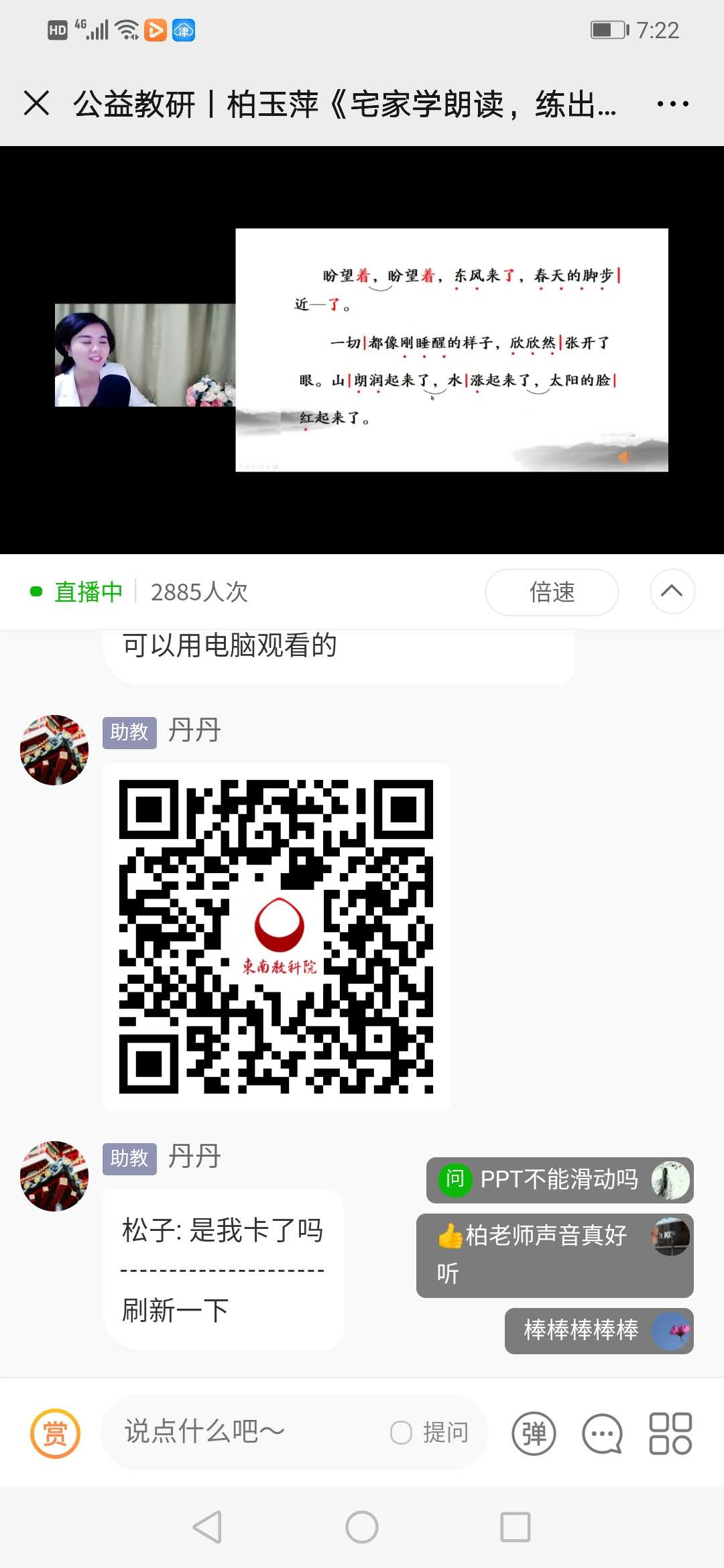Open the question bubble PPT不能滑动吗

559,1179
